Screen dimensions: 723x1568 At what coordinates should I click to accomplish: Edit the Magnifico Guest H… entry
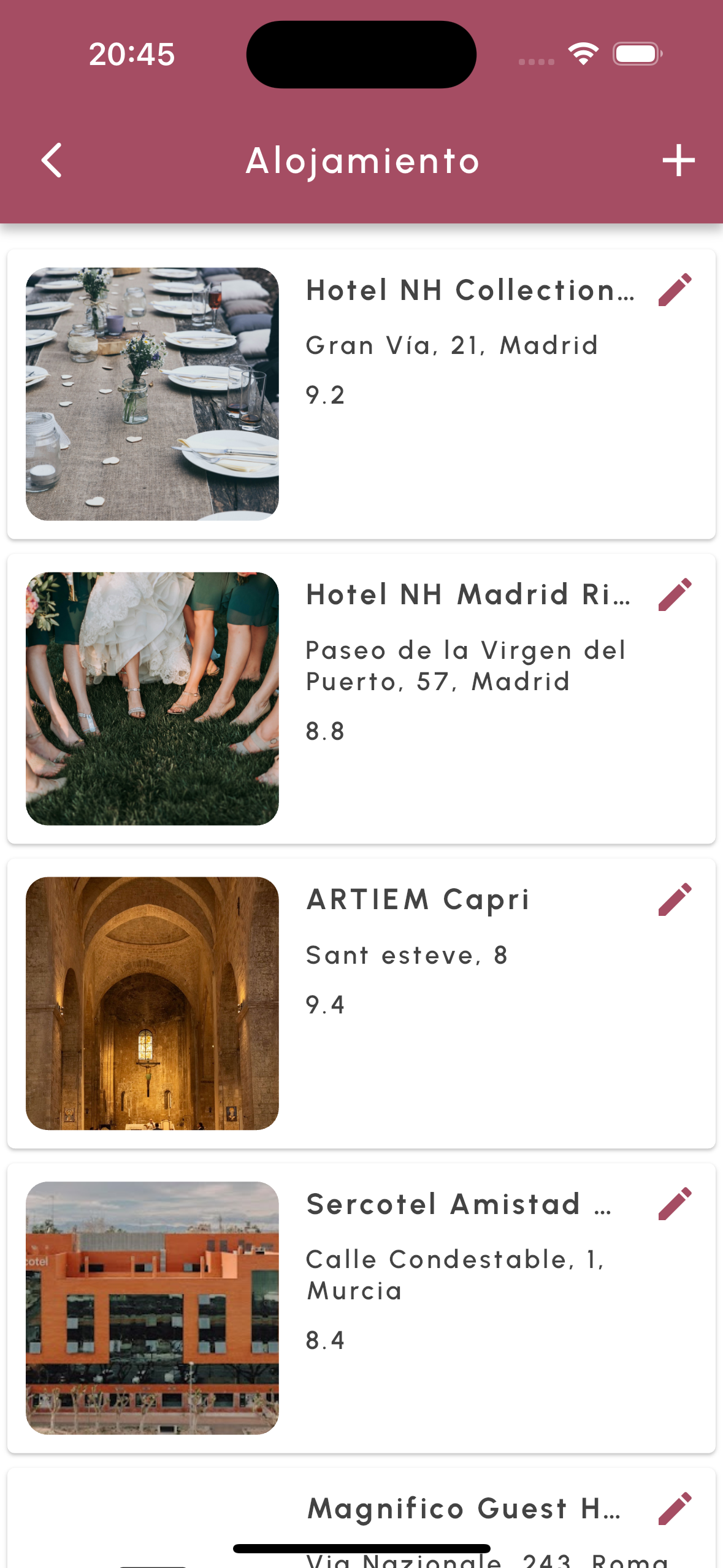point(675,1508)
